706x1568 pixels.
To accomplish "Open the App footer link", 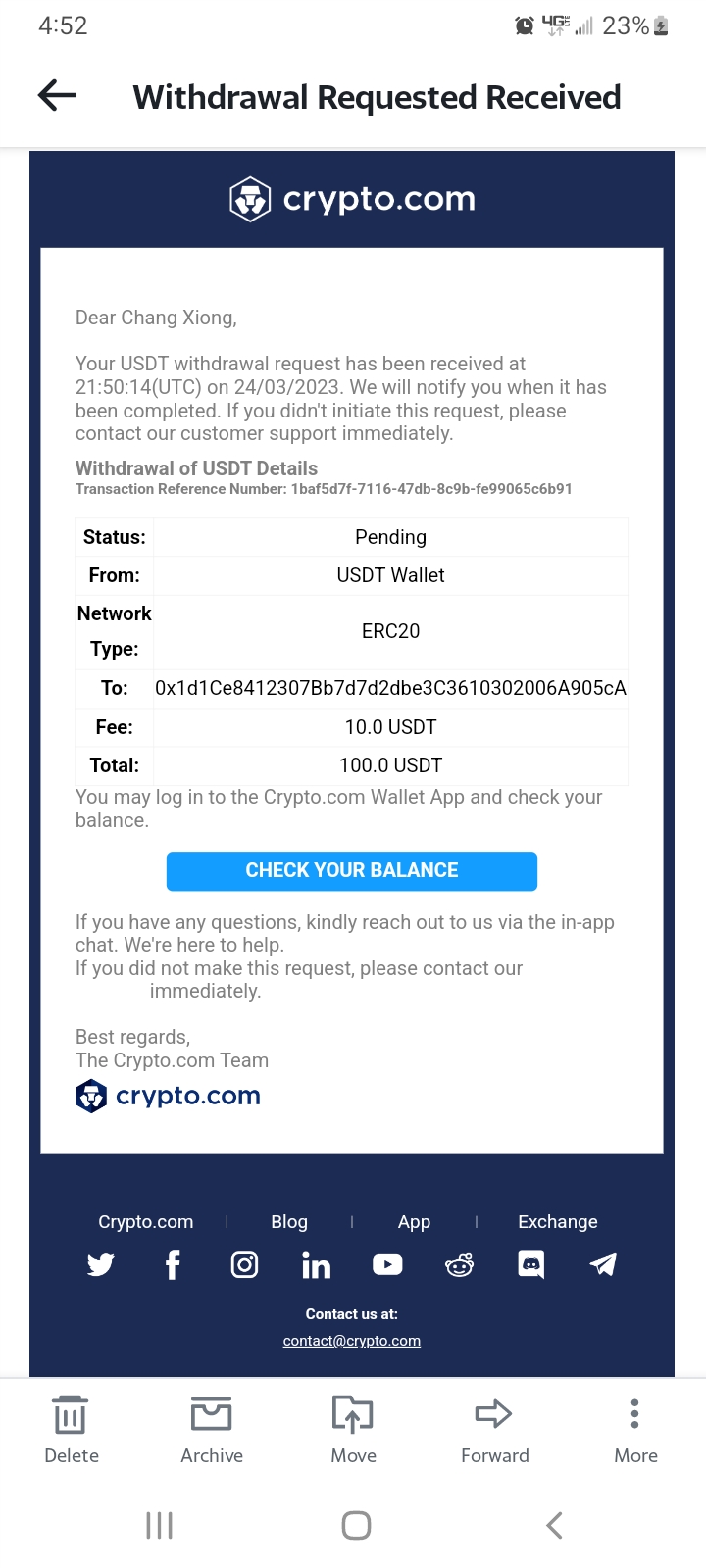I will click(414, 1222).
